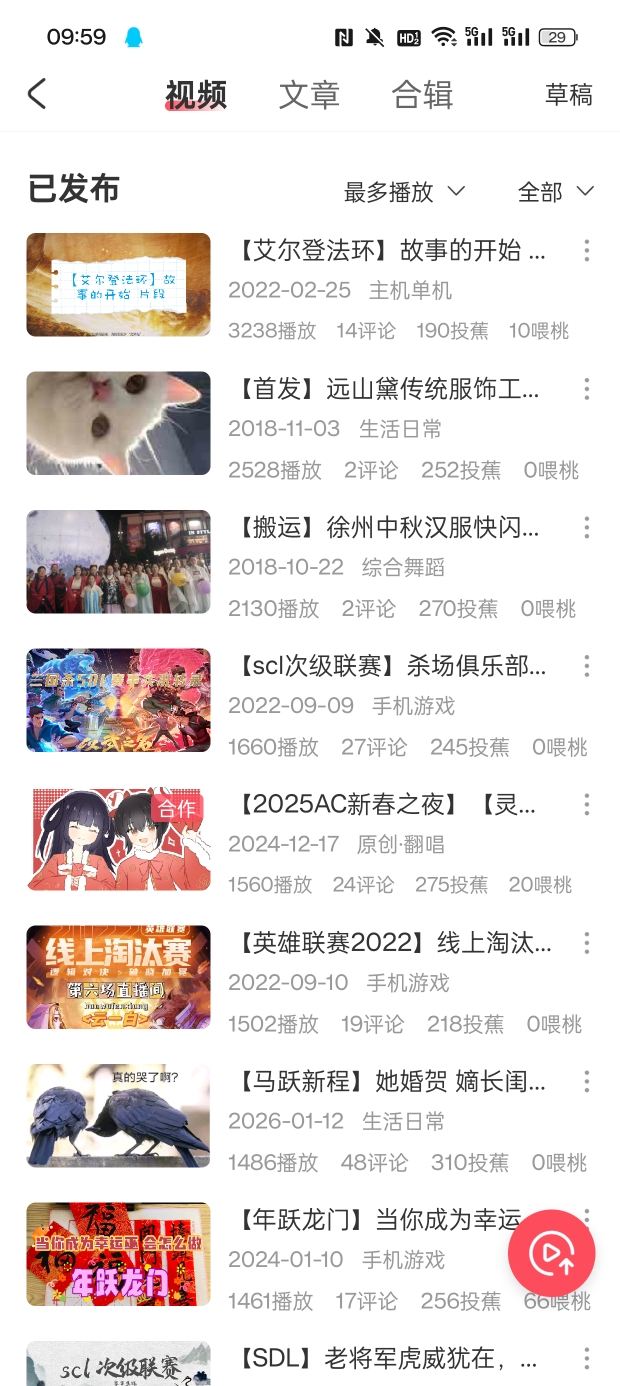Switch to the 合辑 tab
The width and height of the screenshot is (620, 1386).
(422, 95)
